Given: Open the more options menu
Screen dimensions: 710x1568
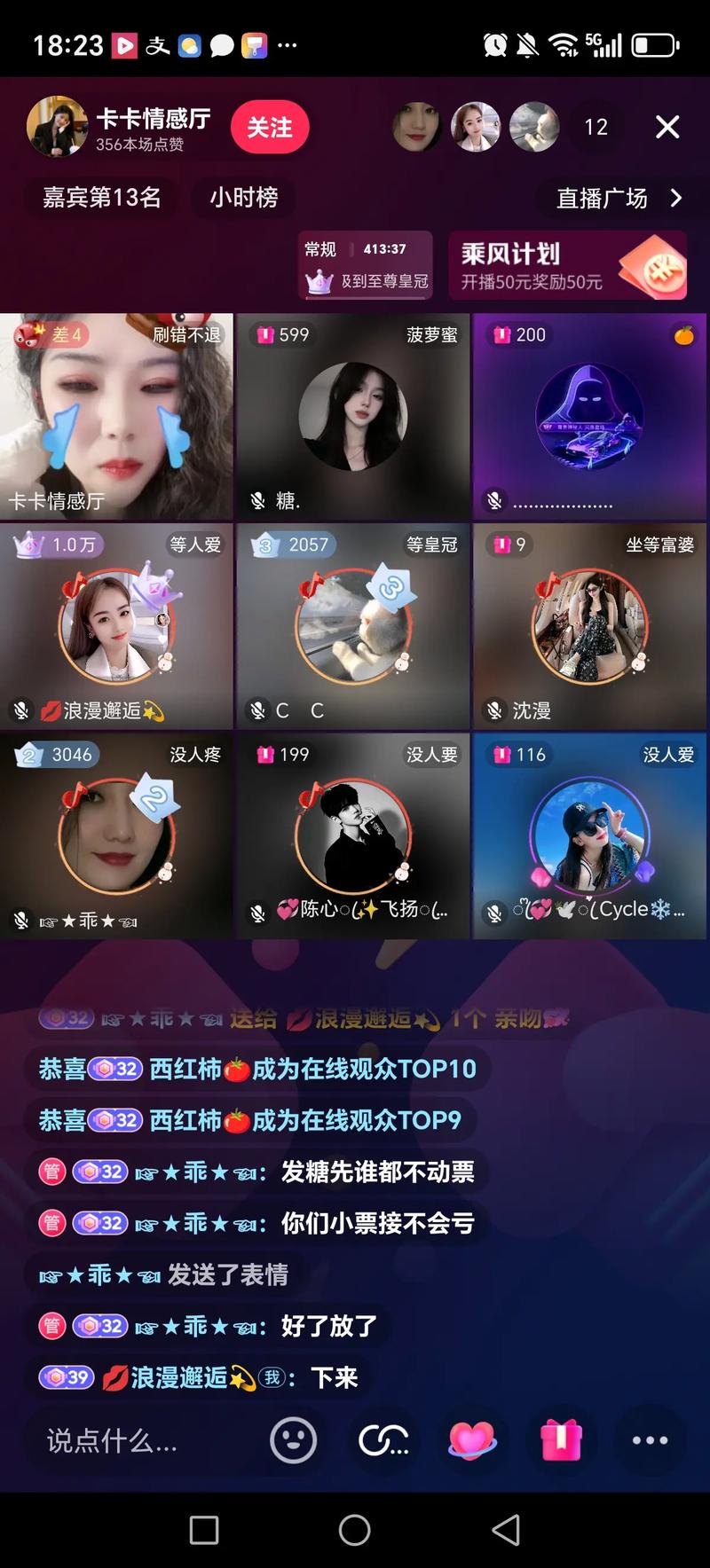Looking at the screenshot, I should (x=650, y=1441).
